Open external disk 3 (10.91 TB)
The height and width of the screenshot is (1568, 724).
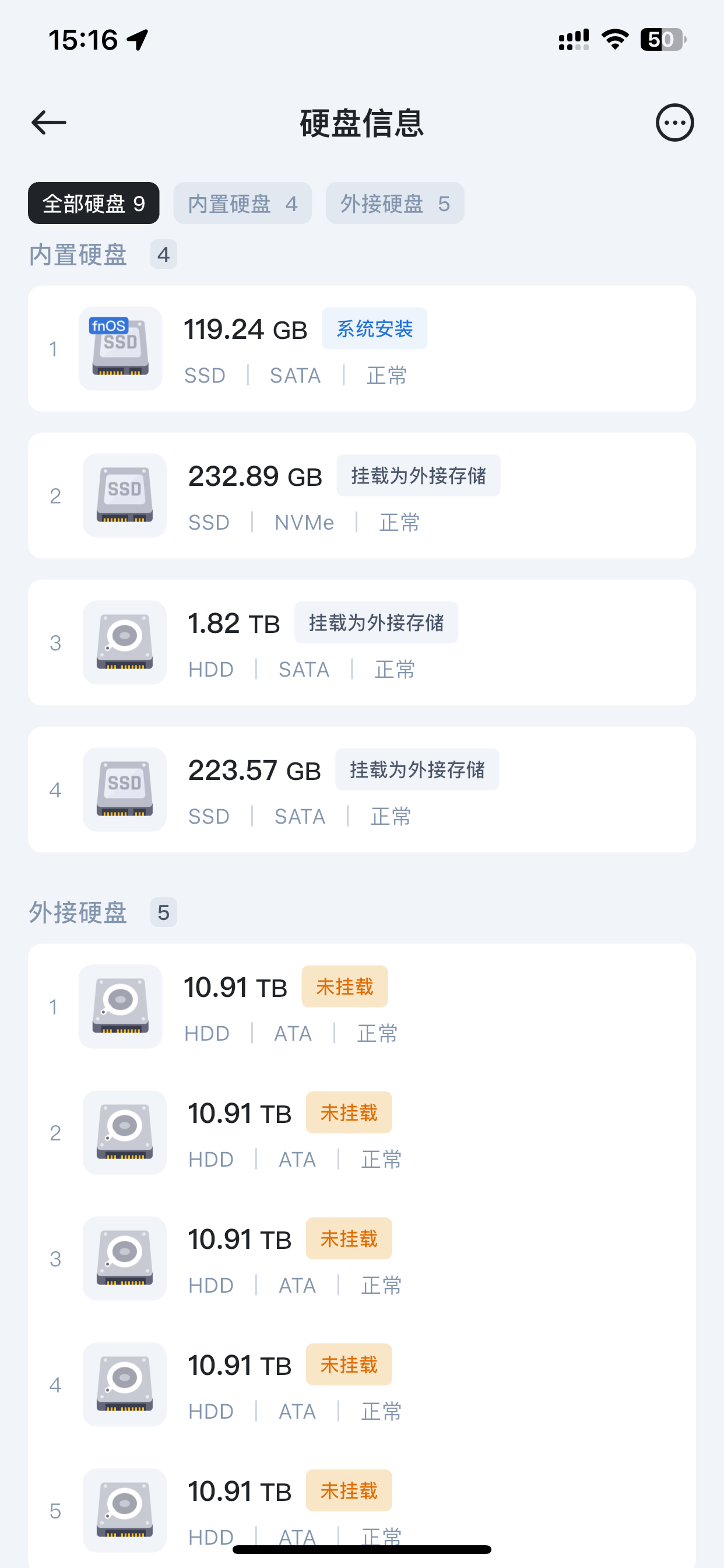(x=361, y=1259)
